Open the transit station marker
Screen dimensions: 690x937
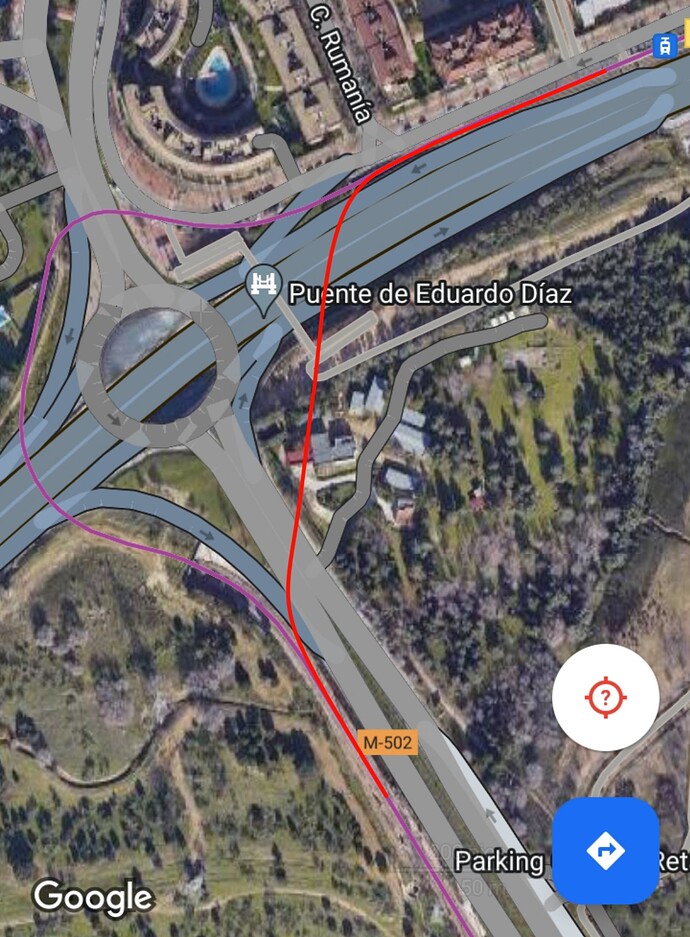click(x=663, y=45)
